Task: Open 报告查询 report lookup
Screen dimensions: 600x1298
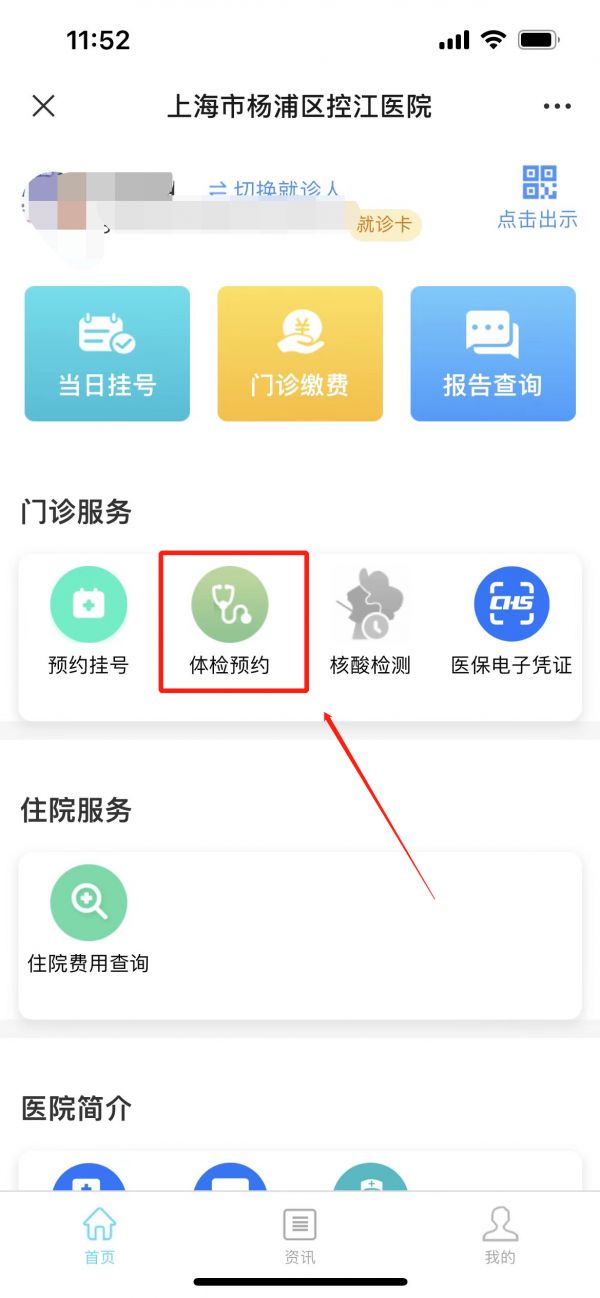Action: (x=493, y=353)
